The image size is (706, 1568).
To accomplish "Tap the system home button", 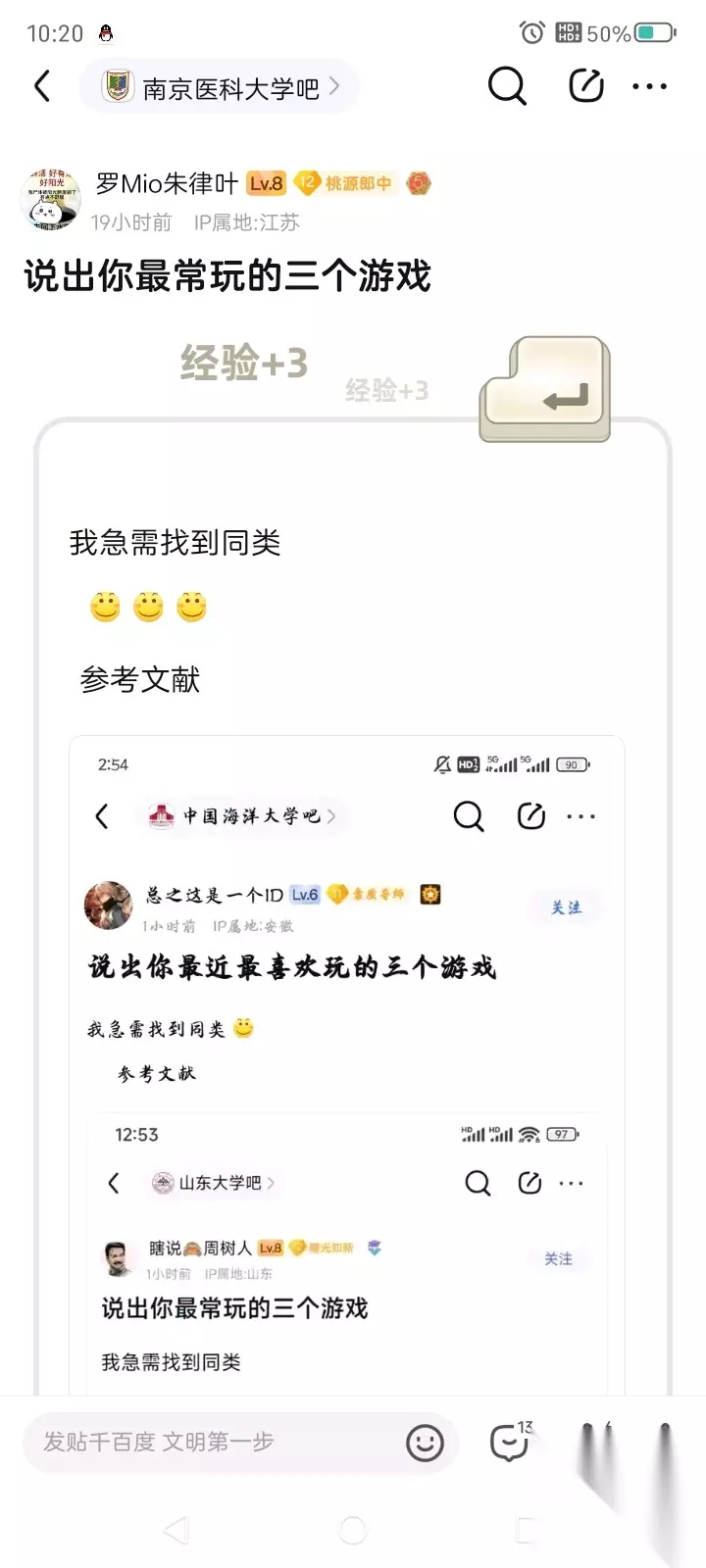I will point(353,1530).
